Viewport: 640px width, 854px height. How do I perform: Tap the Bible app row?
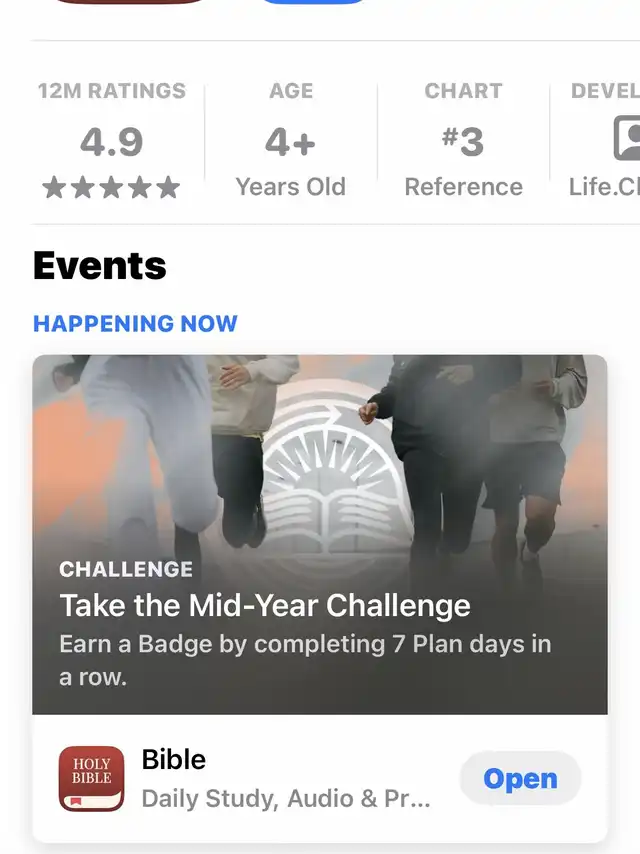click(260, 779)
